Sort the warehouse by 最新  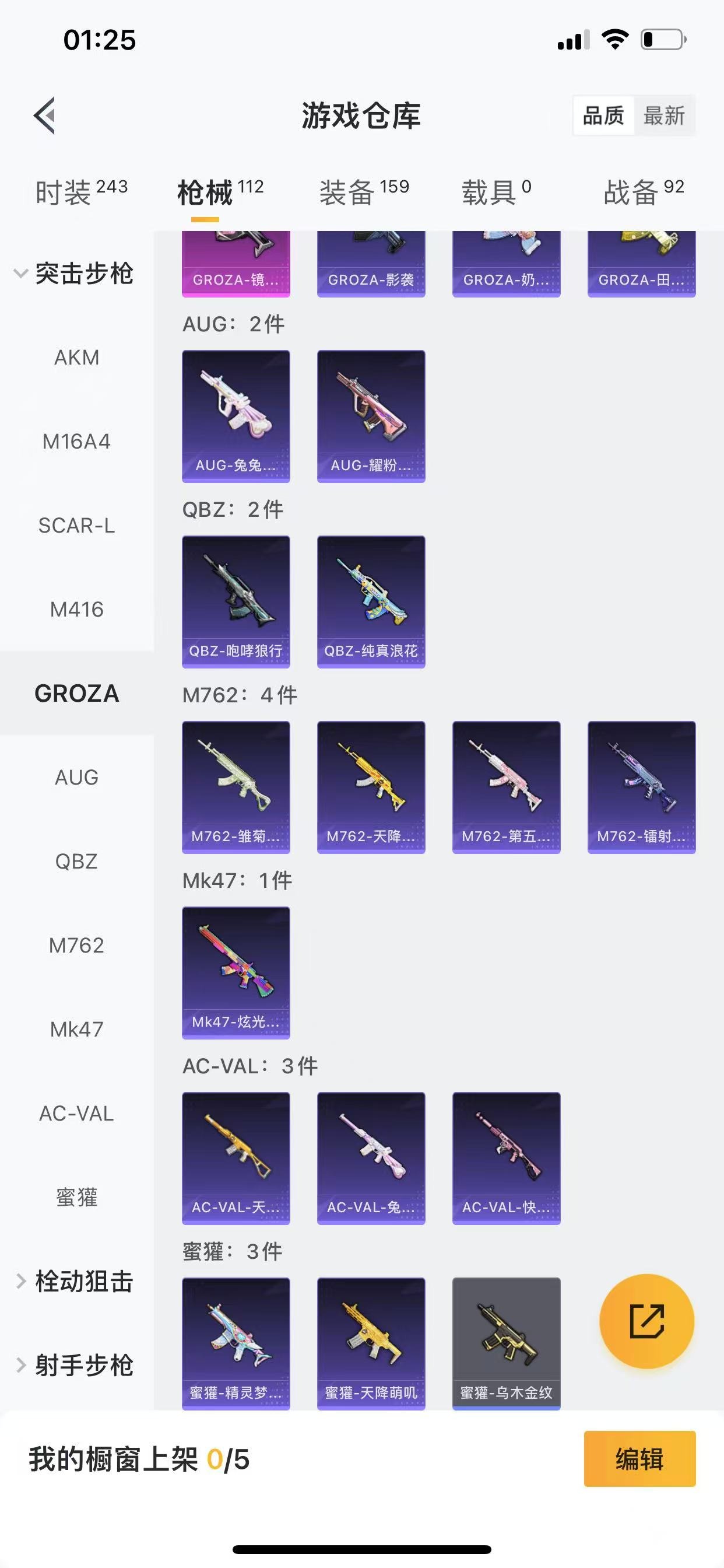coord(663,116)
